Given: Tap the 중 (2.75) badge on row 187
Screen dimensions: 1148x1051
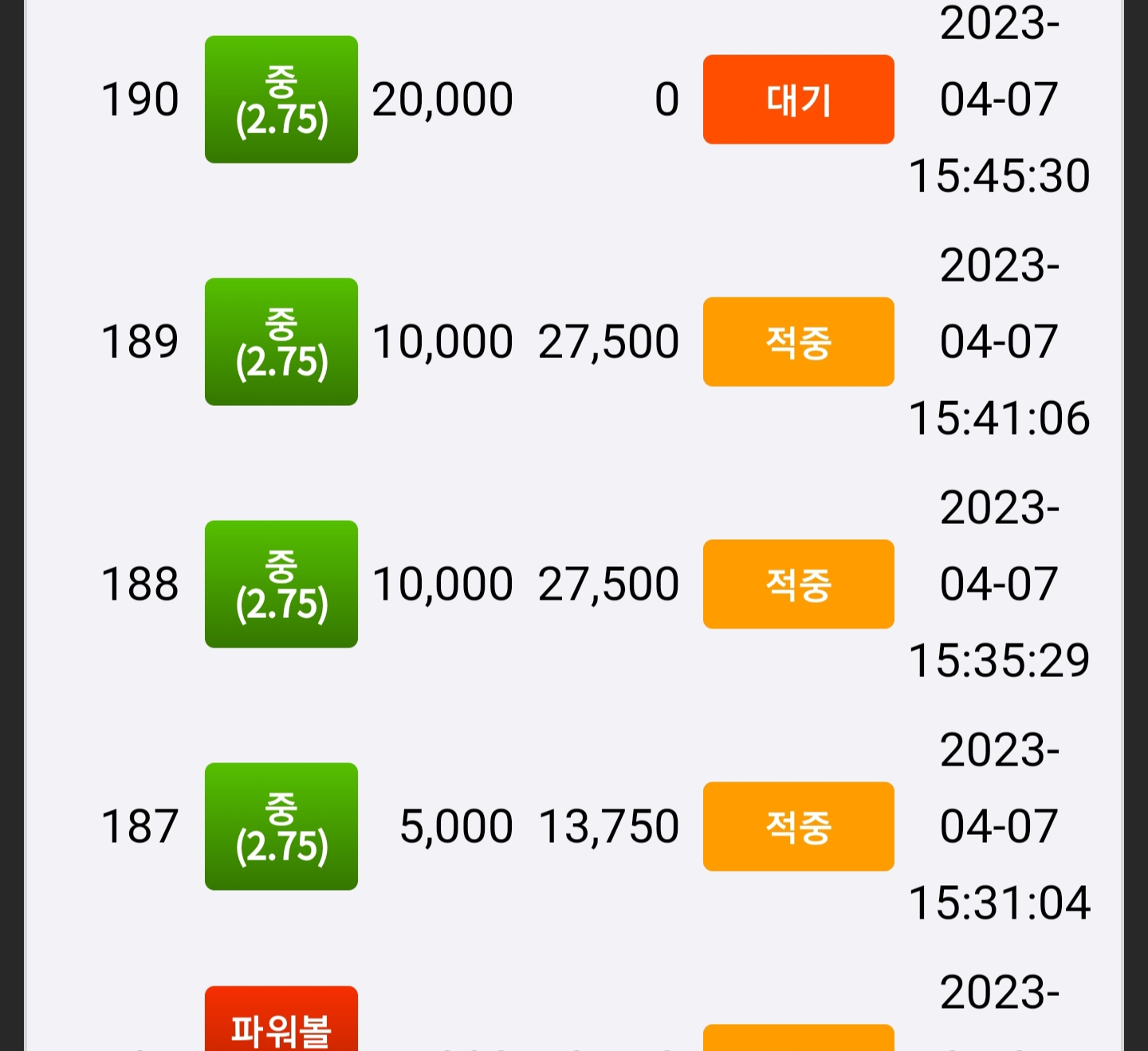Looking at the screenshot, I should pyautogui.click(x=281, y=827).
